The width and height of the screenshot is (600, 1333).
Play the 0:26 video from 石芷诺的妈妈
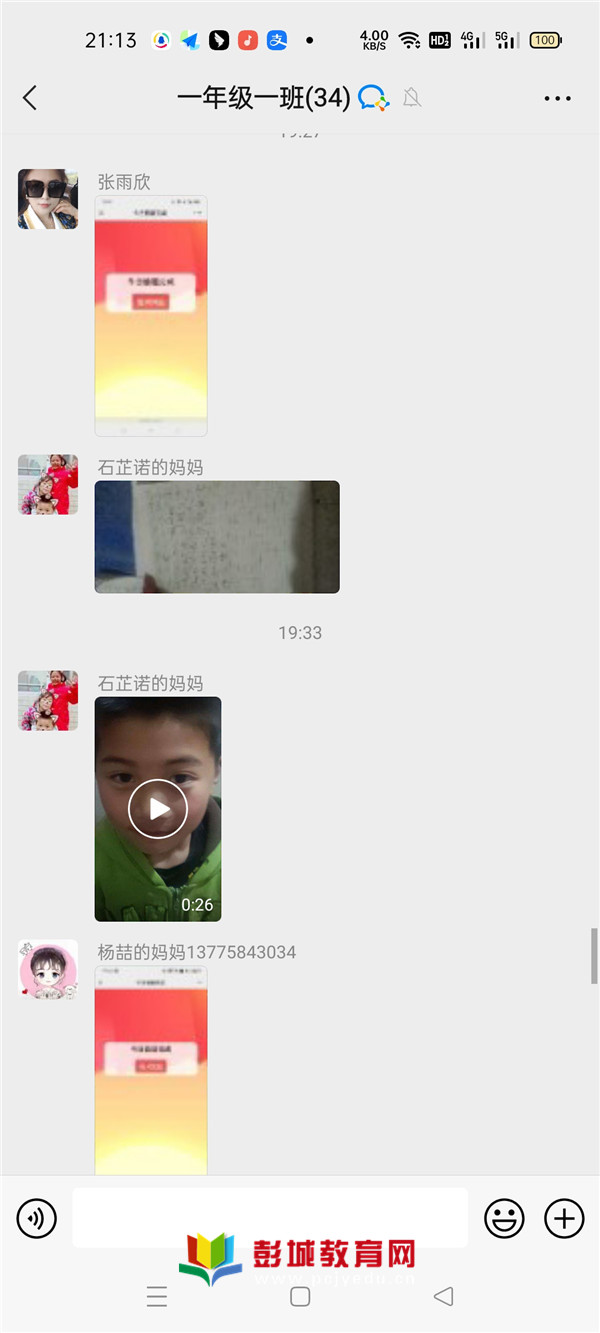158,809
